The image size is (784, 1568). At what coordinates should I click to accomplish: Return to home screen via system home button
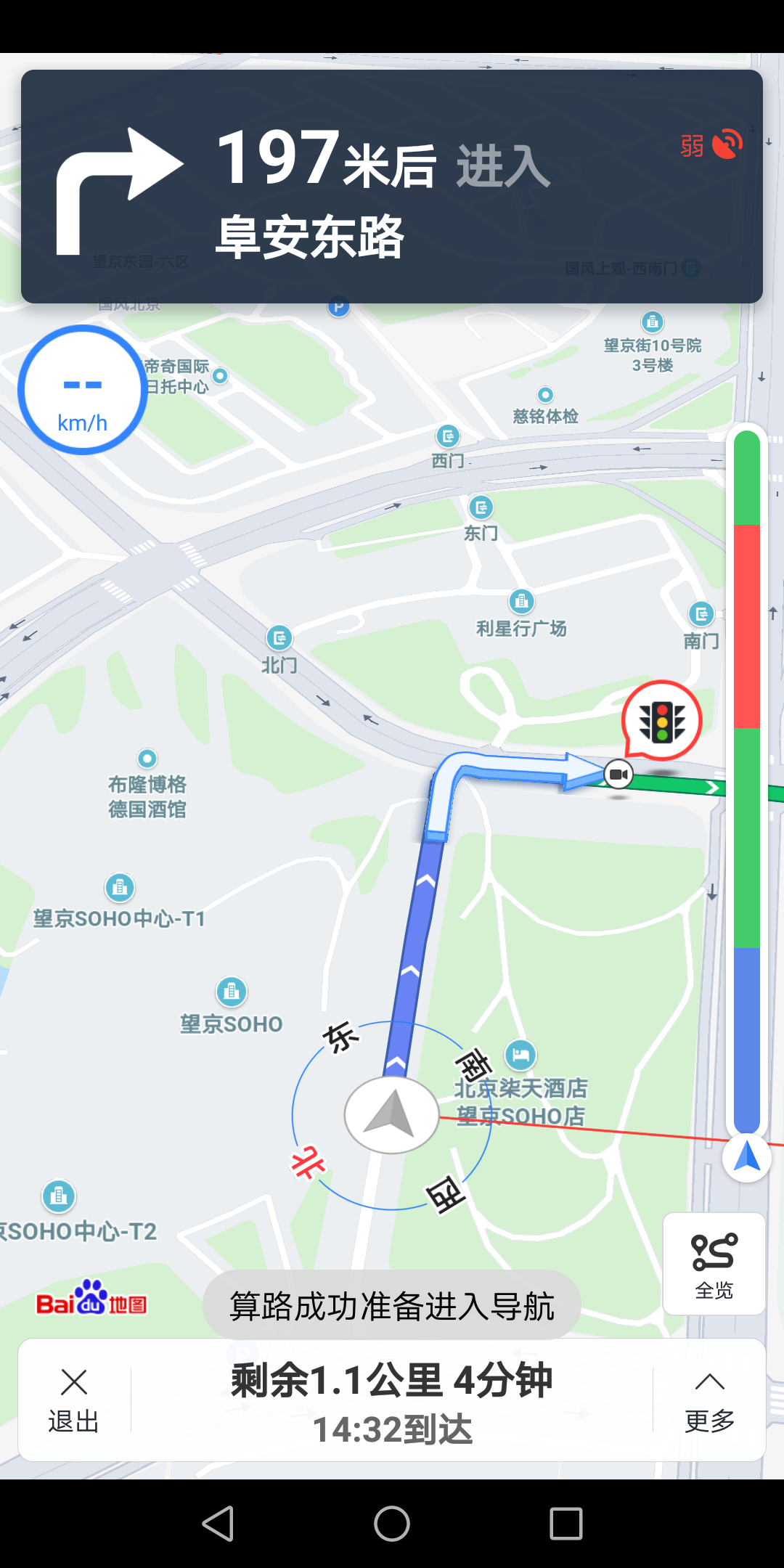click(x=392, y=1523)
